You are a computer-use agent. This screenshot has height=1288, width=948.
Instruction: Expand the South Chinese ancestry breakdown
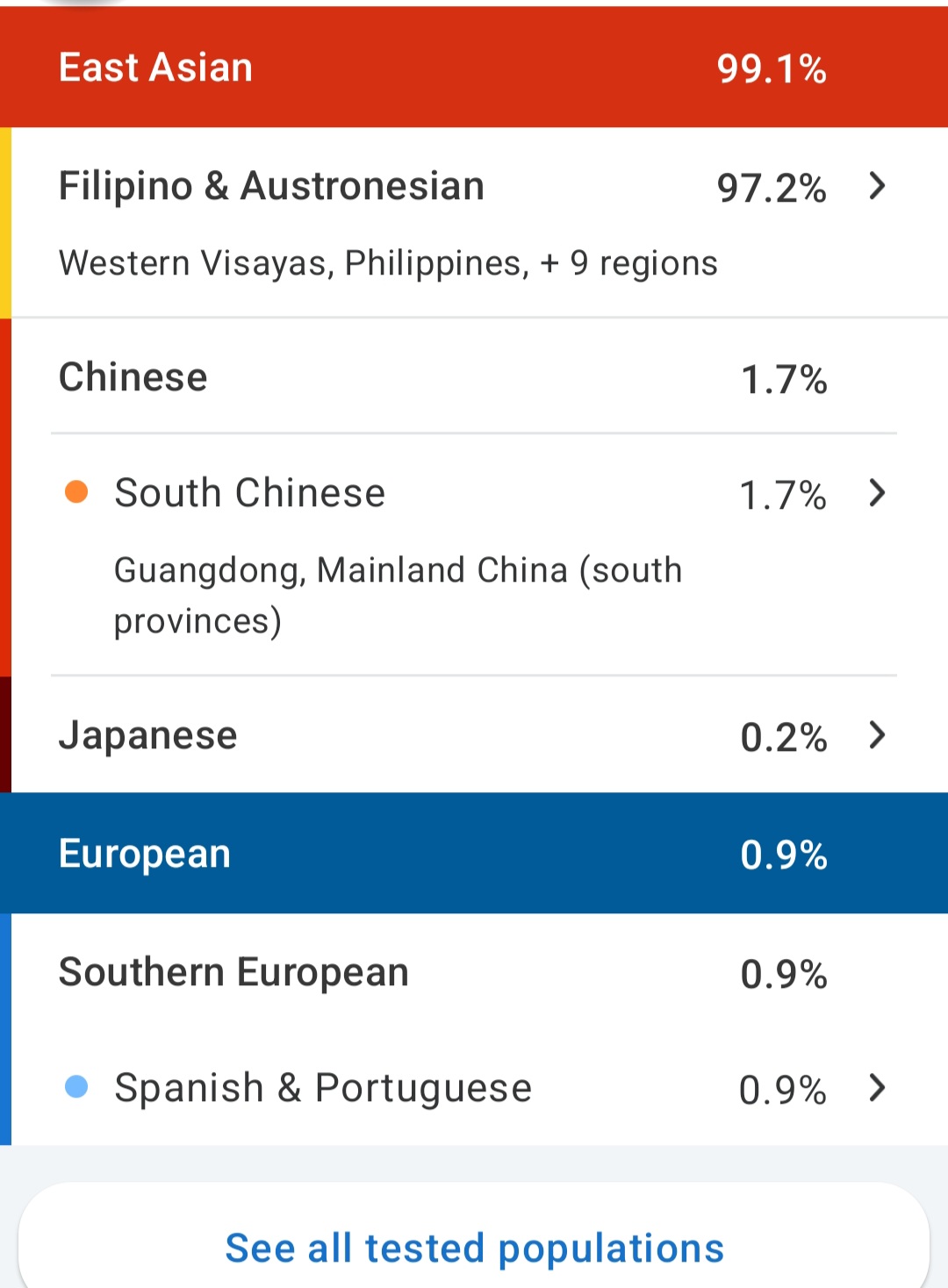(x=876, y=494)
